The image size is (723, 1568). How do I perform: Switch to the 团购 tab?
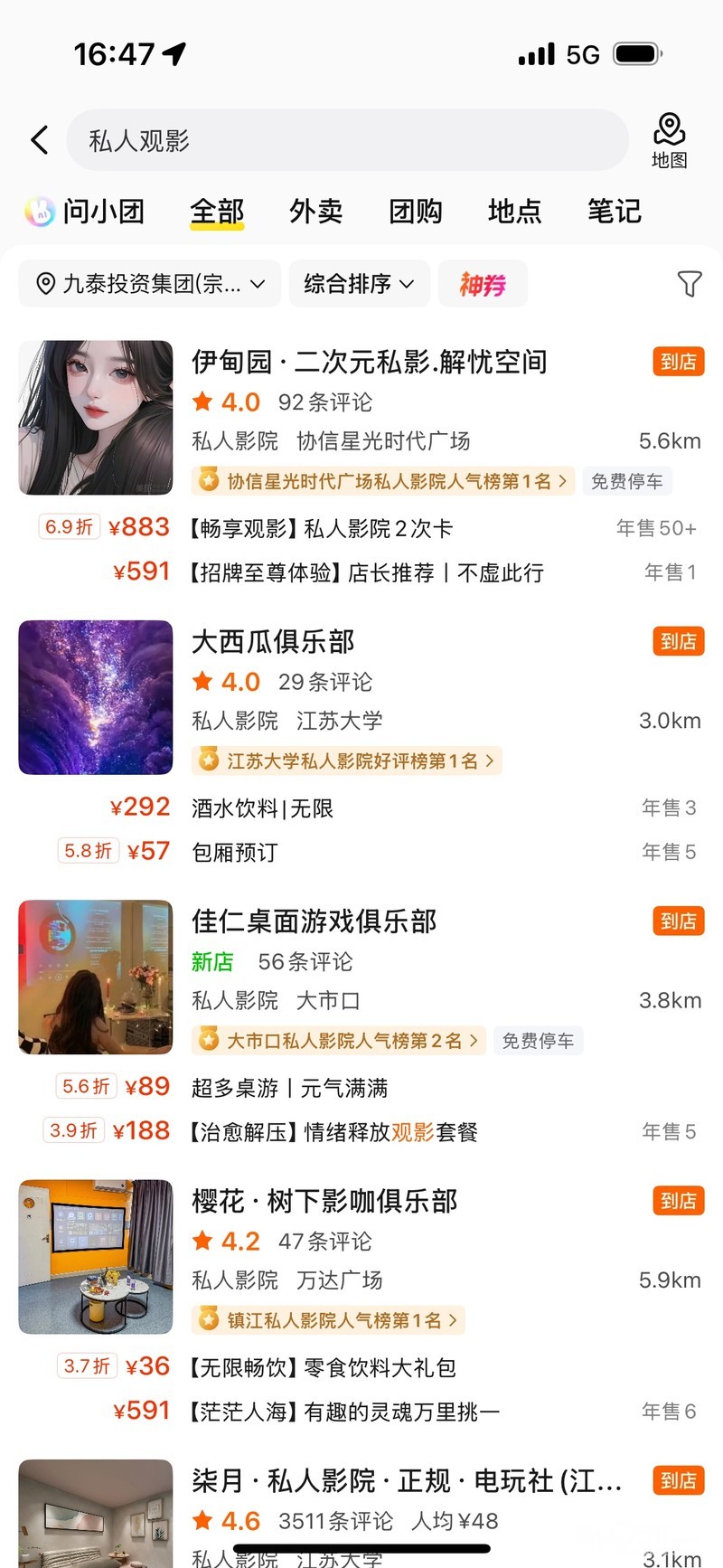[415, 212]
